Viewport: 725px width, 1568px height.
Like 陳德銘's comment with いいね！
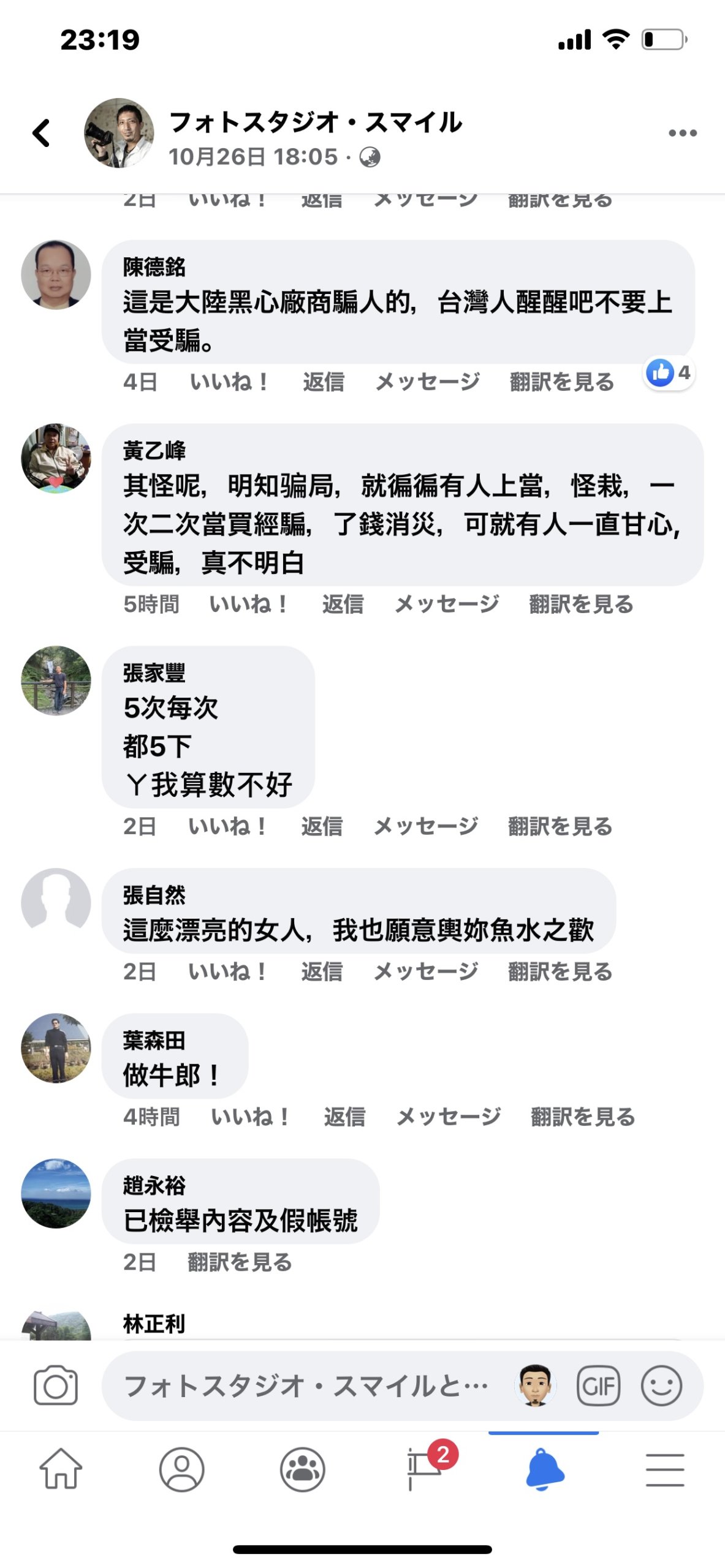point(229,382)
